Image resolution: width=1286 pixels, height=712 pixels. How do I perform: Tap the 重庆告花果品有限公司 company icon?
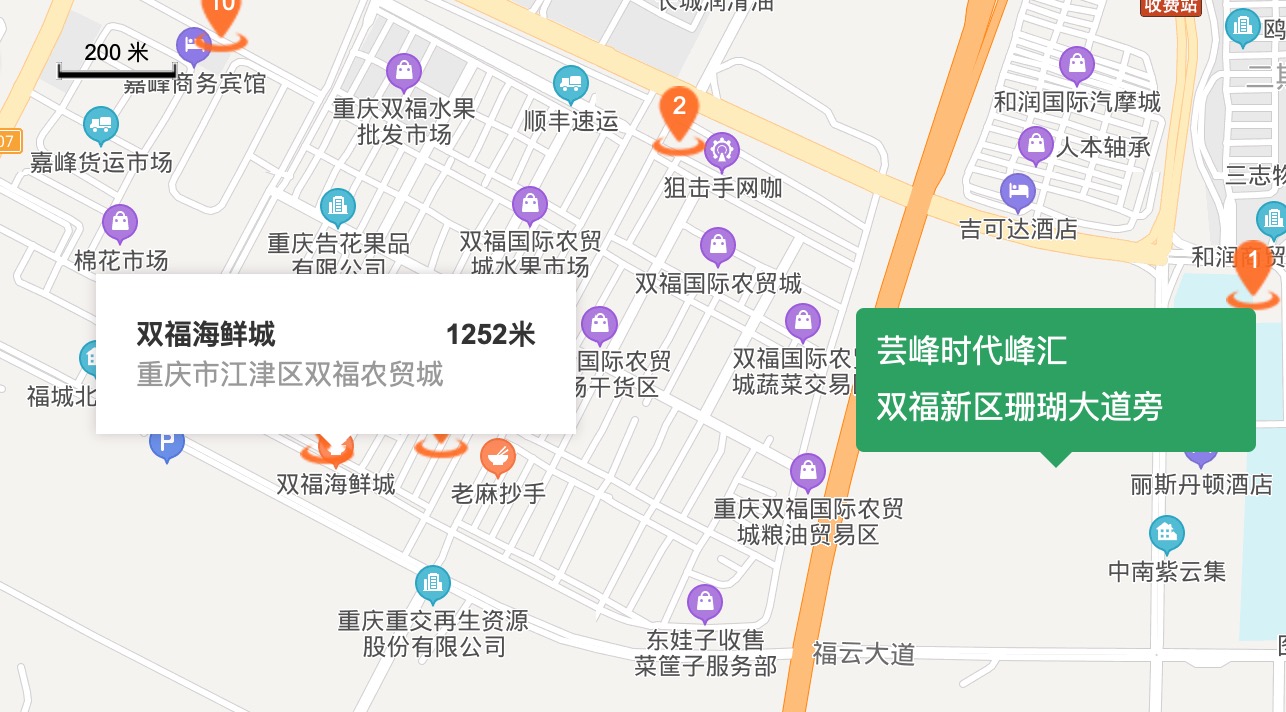click(x=337, y=207)
